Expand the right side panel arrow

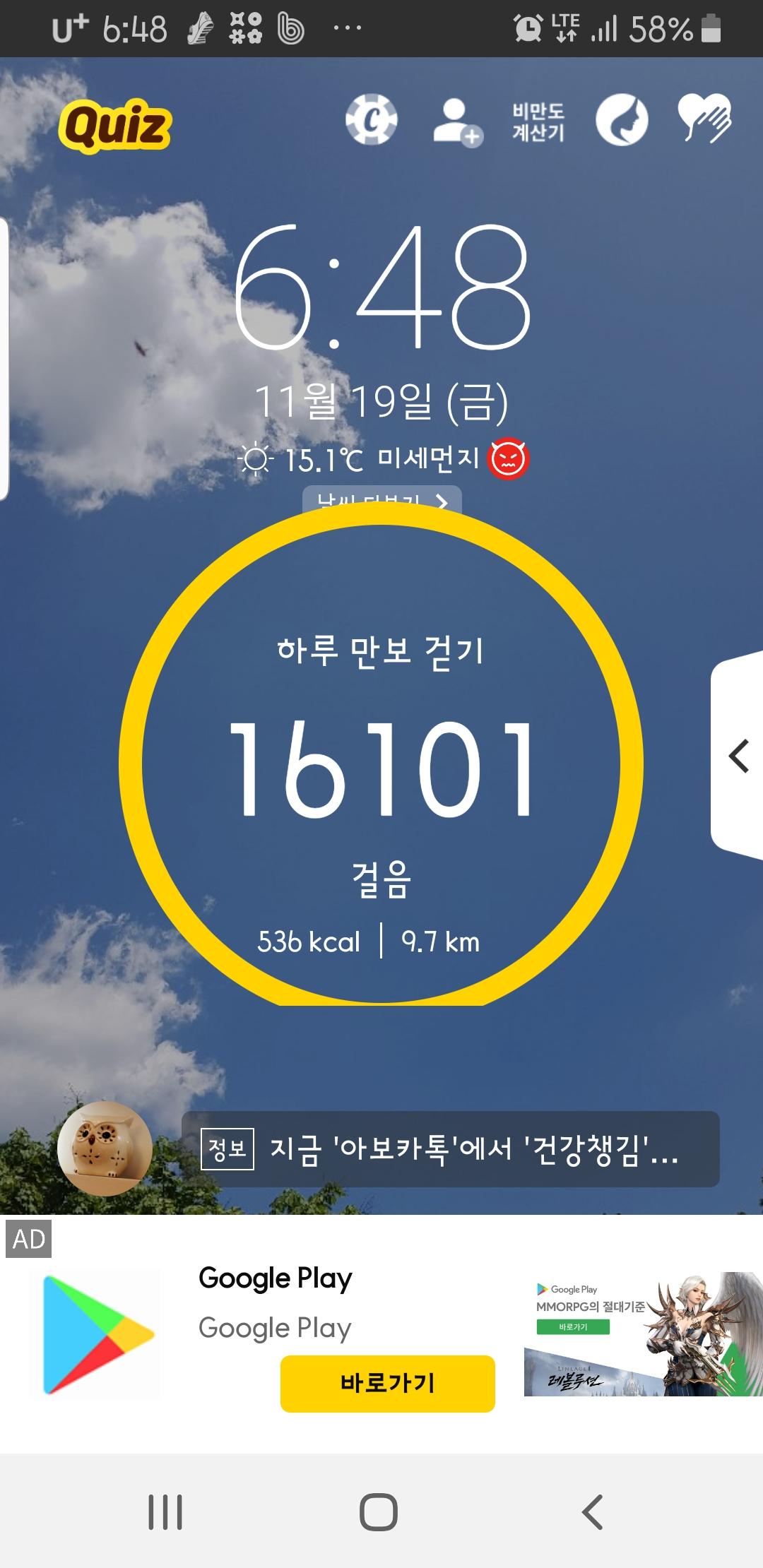(738, 756)
